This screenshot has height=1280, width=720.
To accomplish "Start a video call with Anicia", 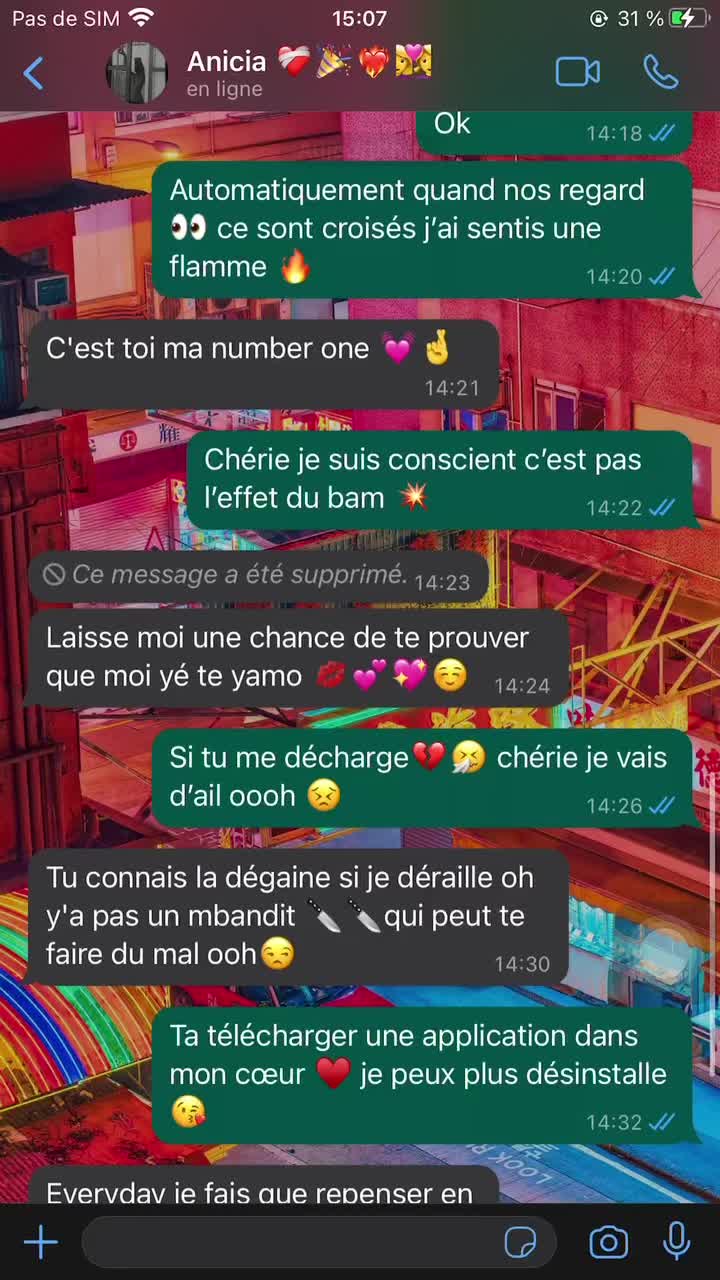I will coord(577,72).
